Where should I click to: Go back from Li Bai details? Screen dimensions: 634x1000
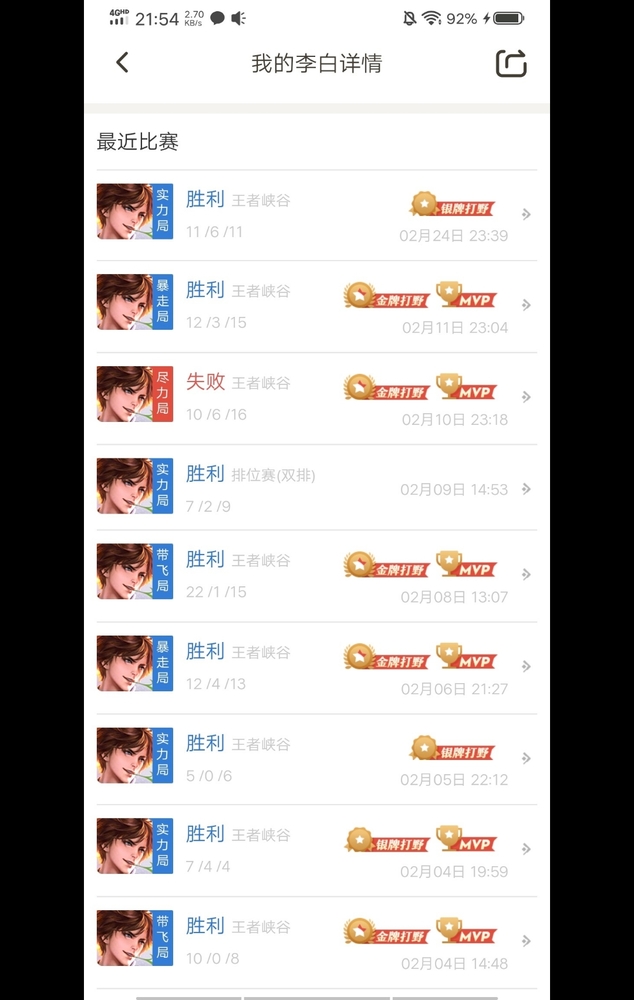point(122,63)
